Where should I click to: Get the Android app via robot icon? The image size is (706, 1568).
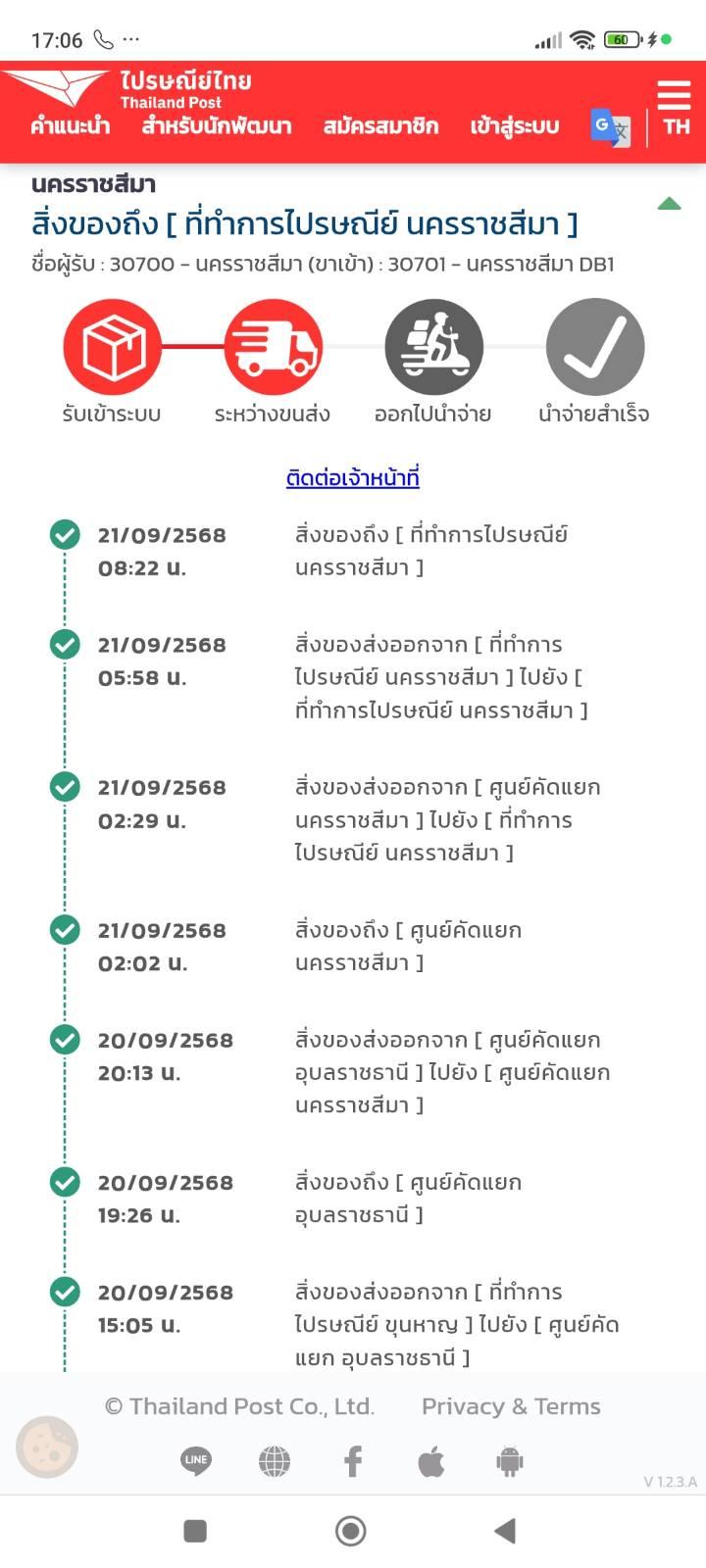click(x=510, y=1461)
